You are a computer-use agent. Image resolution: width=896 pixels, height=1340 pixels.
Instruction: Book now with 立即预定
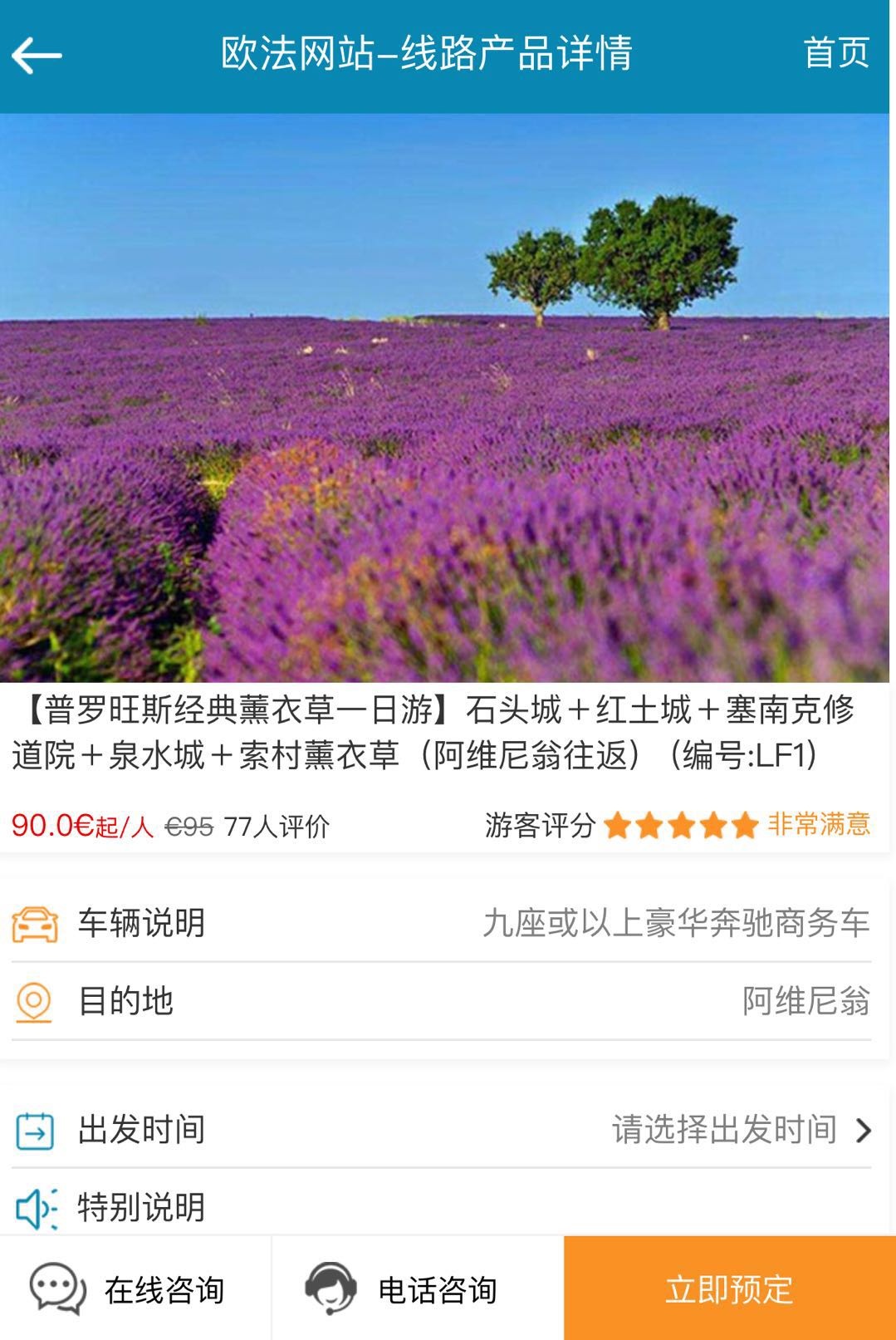(729, 1289)
